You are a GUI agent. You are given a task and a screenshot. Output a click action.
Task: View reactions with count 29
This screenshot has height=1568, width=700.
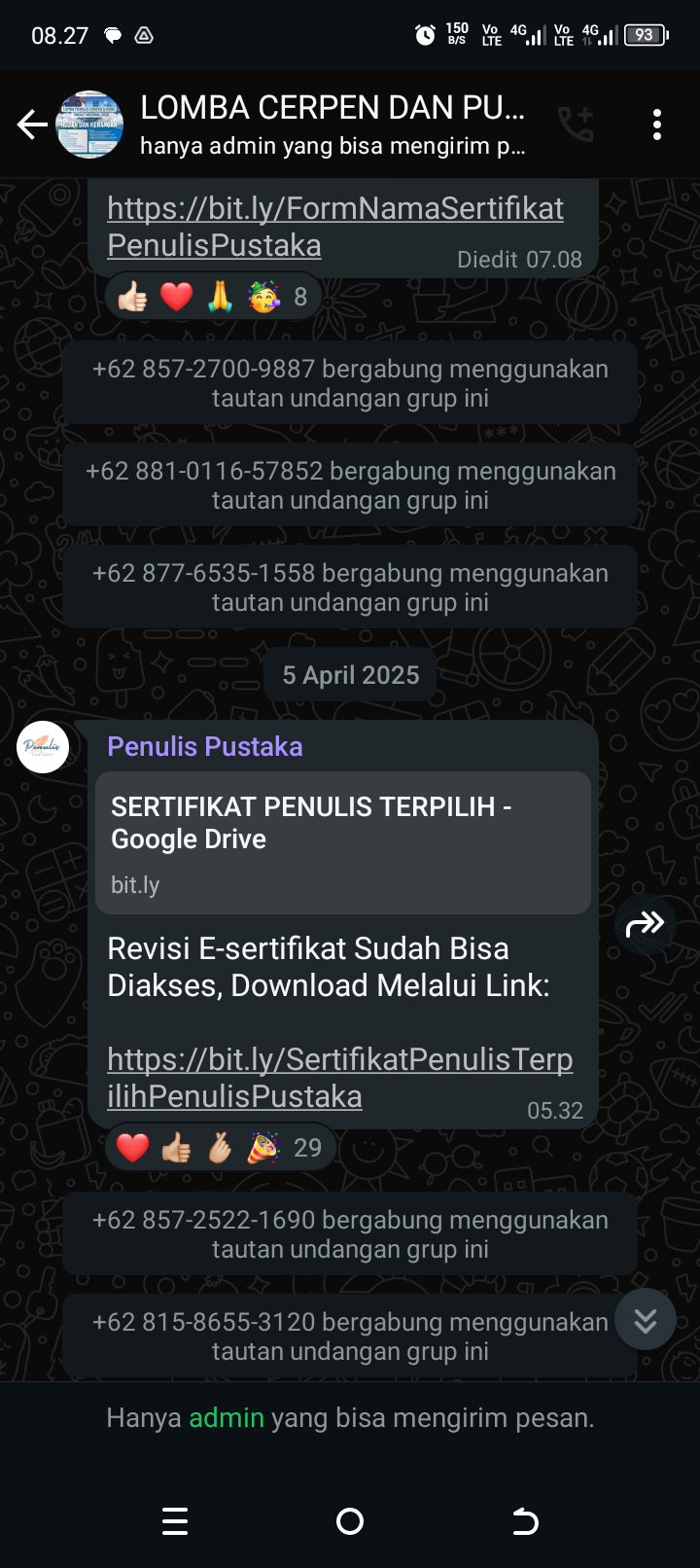pos(219,1148)
